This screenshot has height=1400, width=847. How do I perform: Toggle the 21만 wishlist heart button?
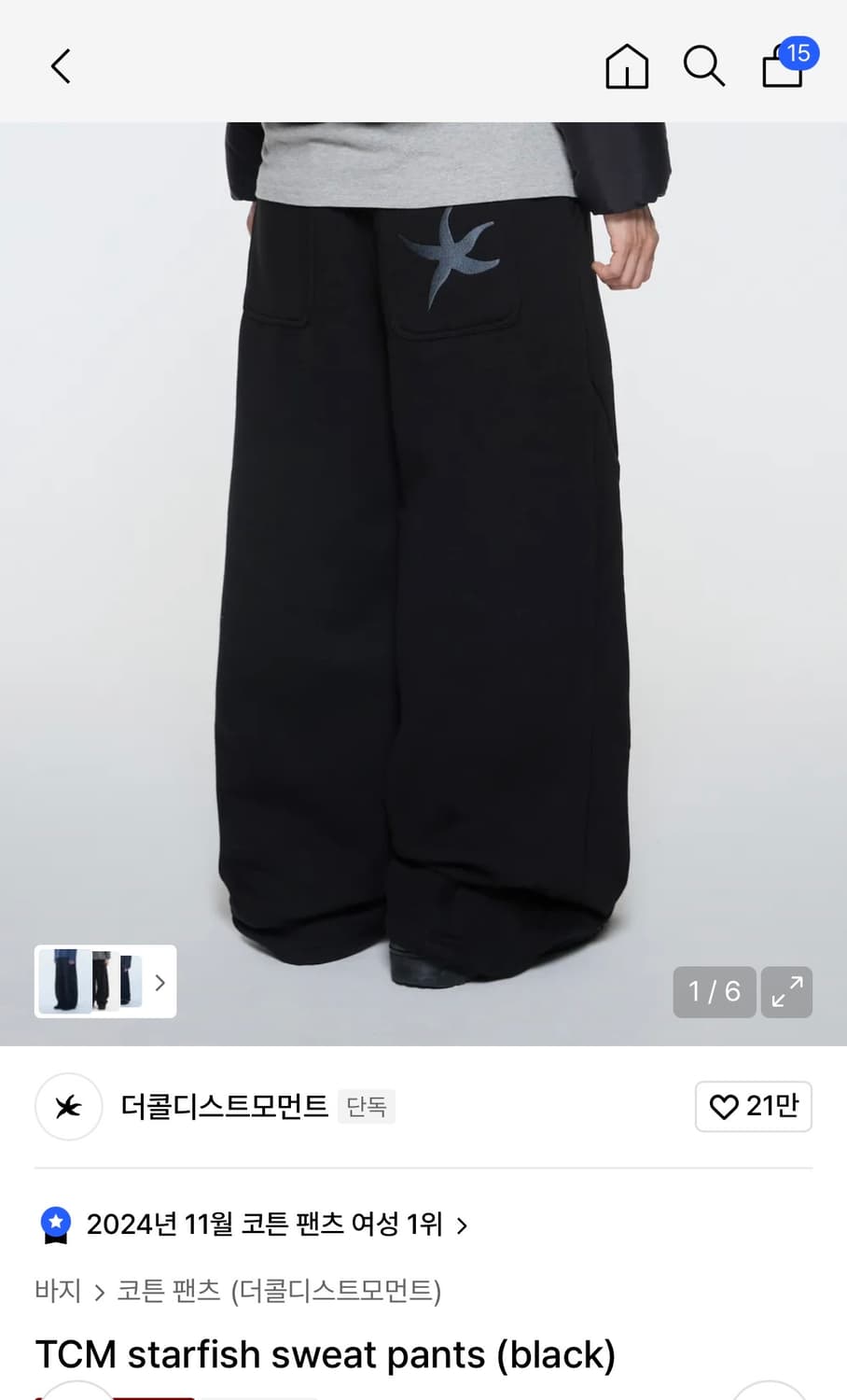point(754,1107)
